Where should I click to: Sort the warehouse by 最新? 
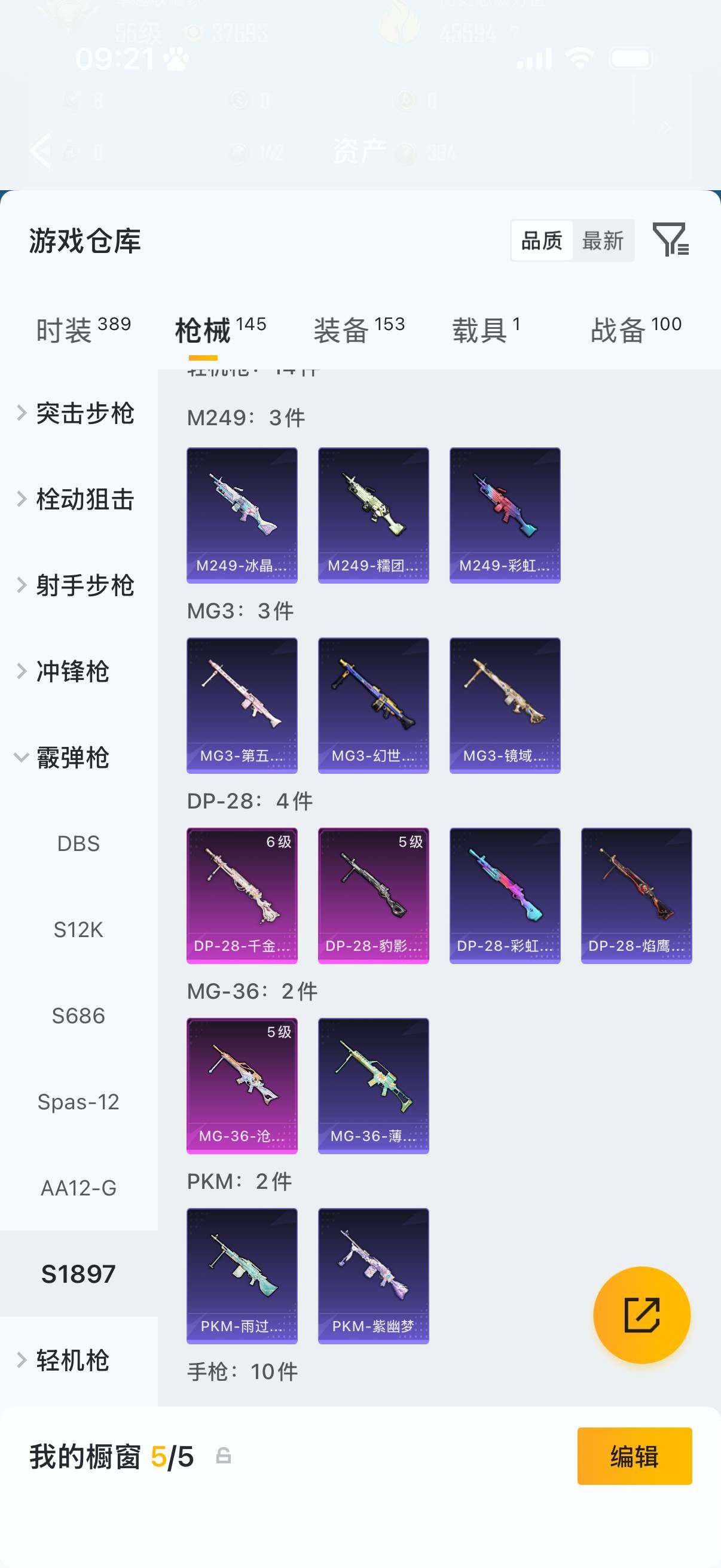[x=603, y=241]
